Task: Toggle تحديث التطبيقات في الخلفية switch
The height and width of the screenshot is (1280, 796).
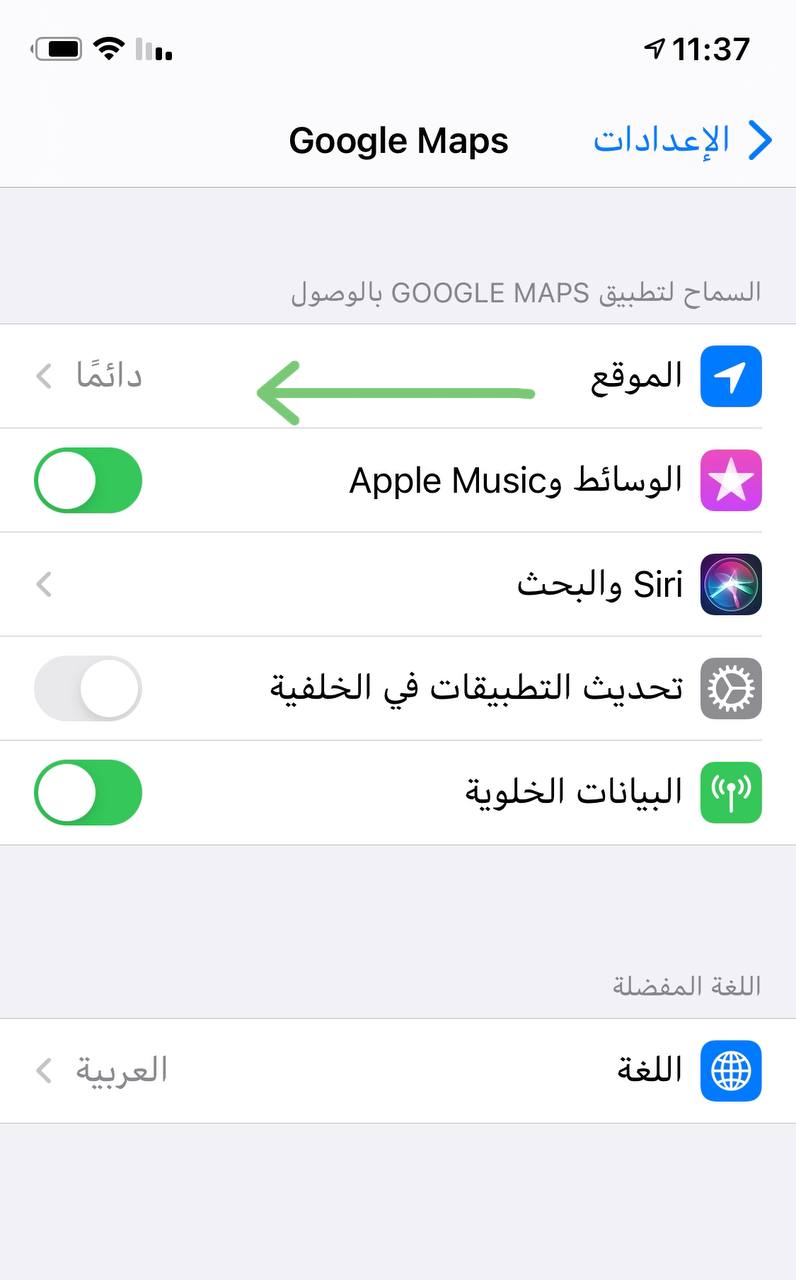Action: [x=88, y=688]
